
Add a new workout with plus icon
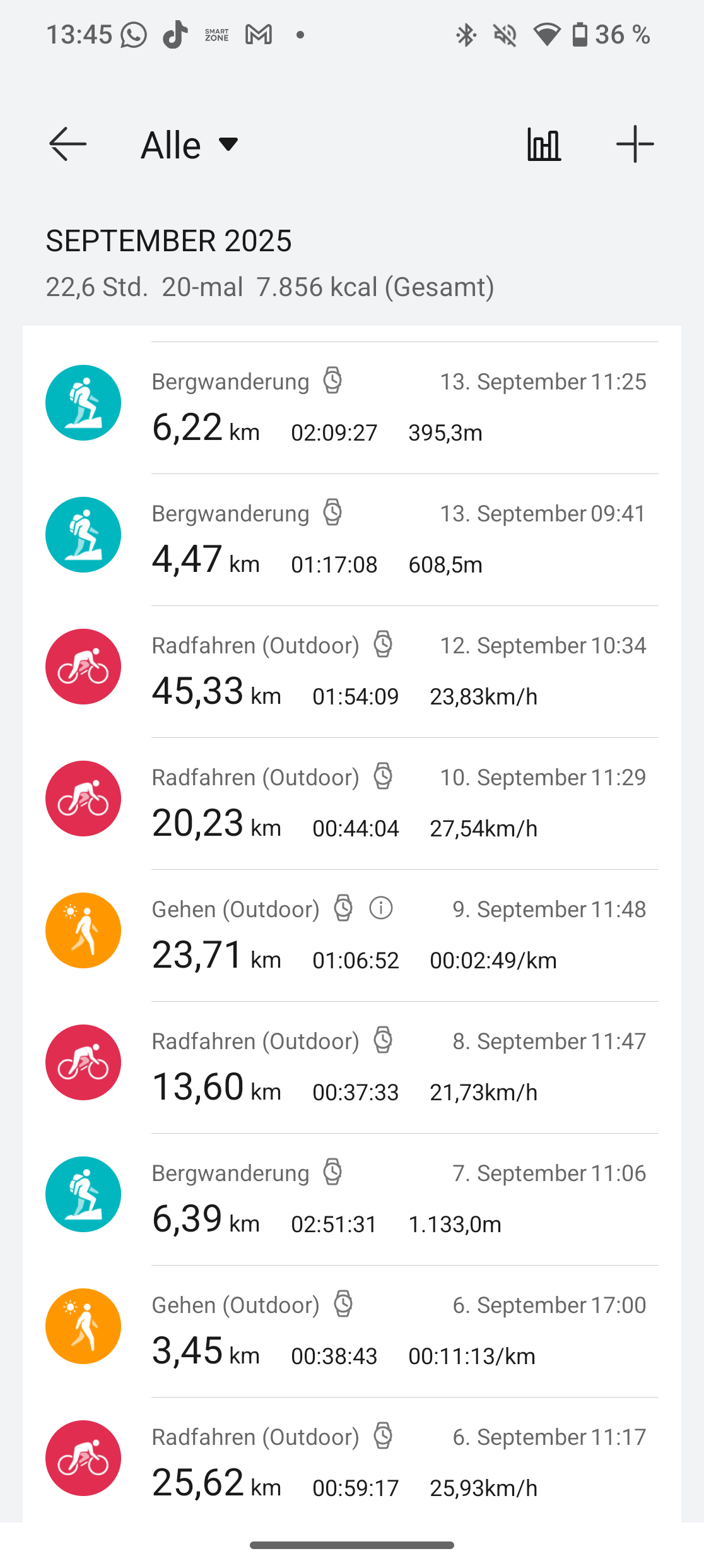pyautogui.click(x=635, y=145)
